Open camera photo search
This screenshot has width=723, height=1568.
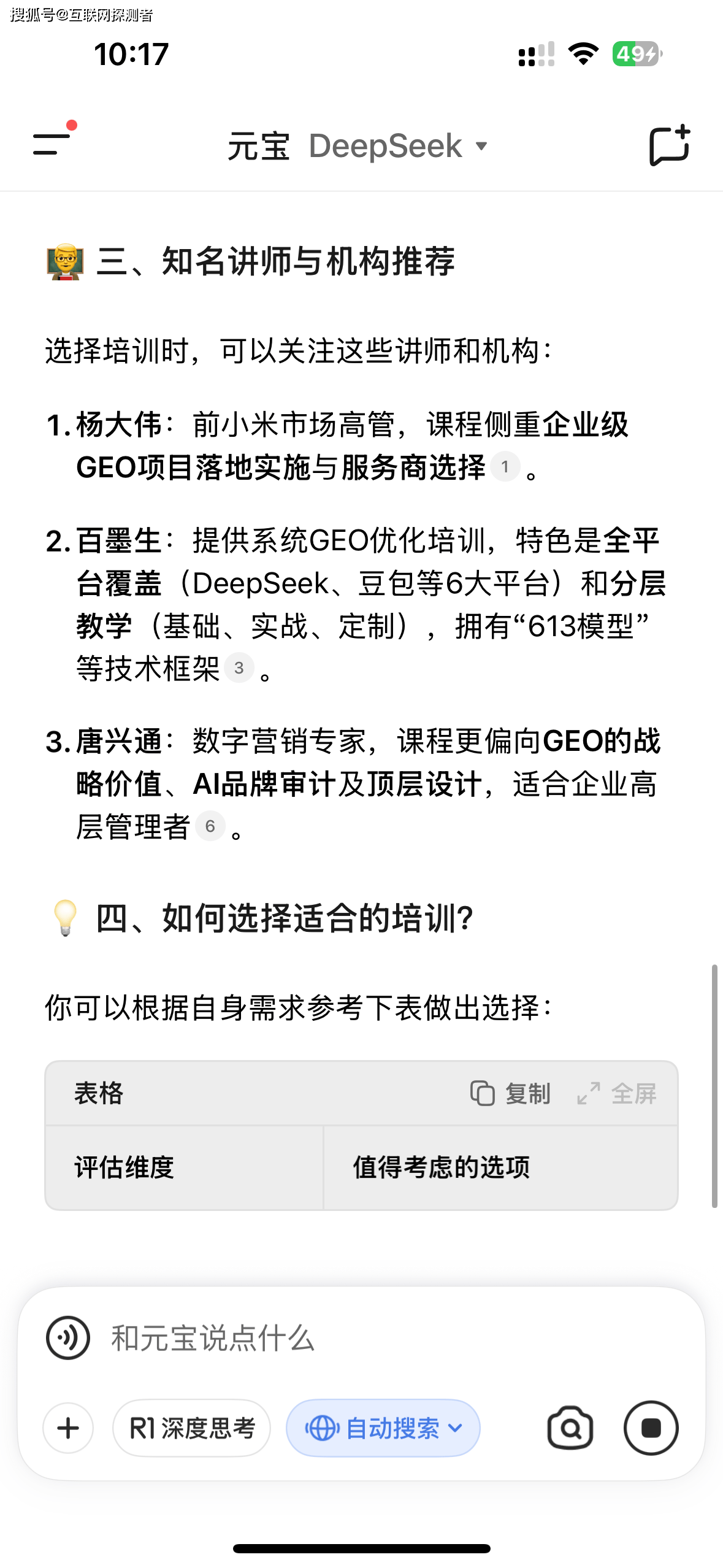570,1429
